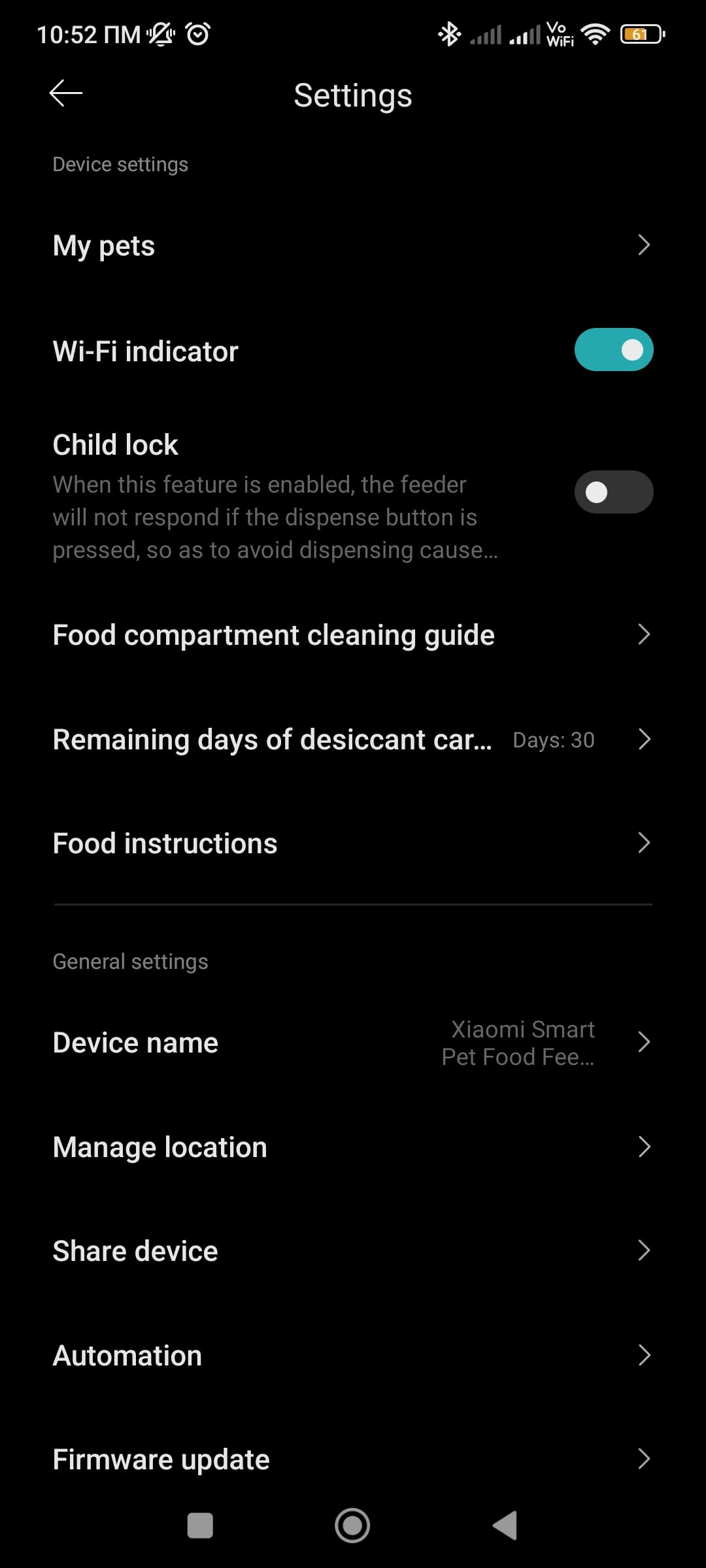Open remaining days of desiccant cartridge
Screen dimensions: 706x1568
(x=353, y=740)
